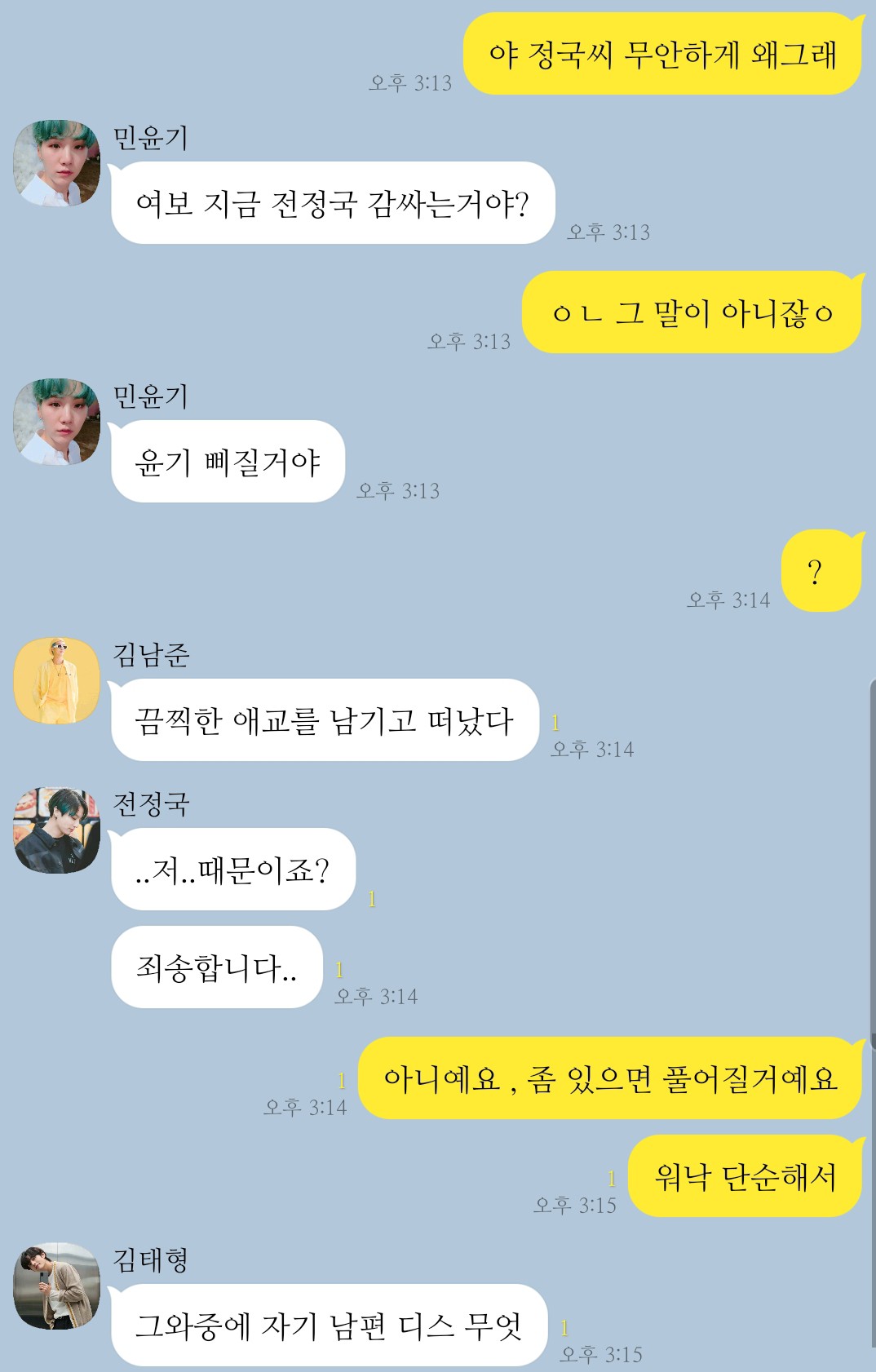The height and width of the screenshot is (1372, 876).
Task: Tap 민윤기's avatar beside '윤기 삐질거야'
Action: (56, 422)
